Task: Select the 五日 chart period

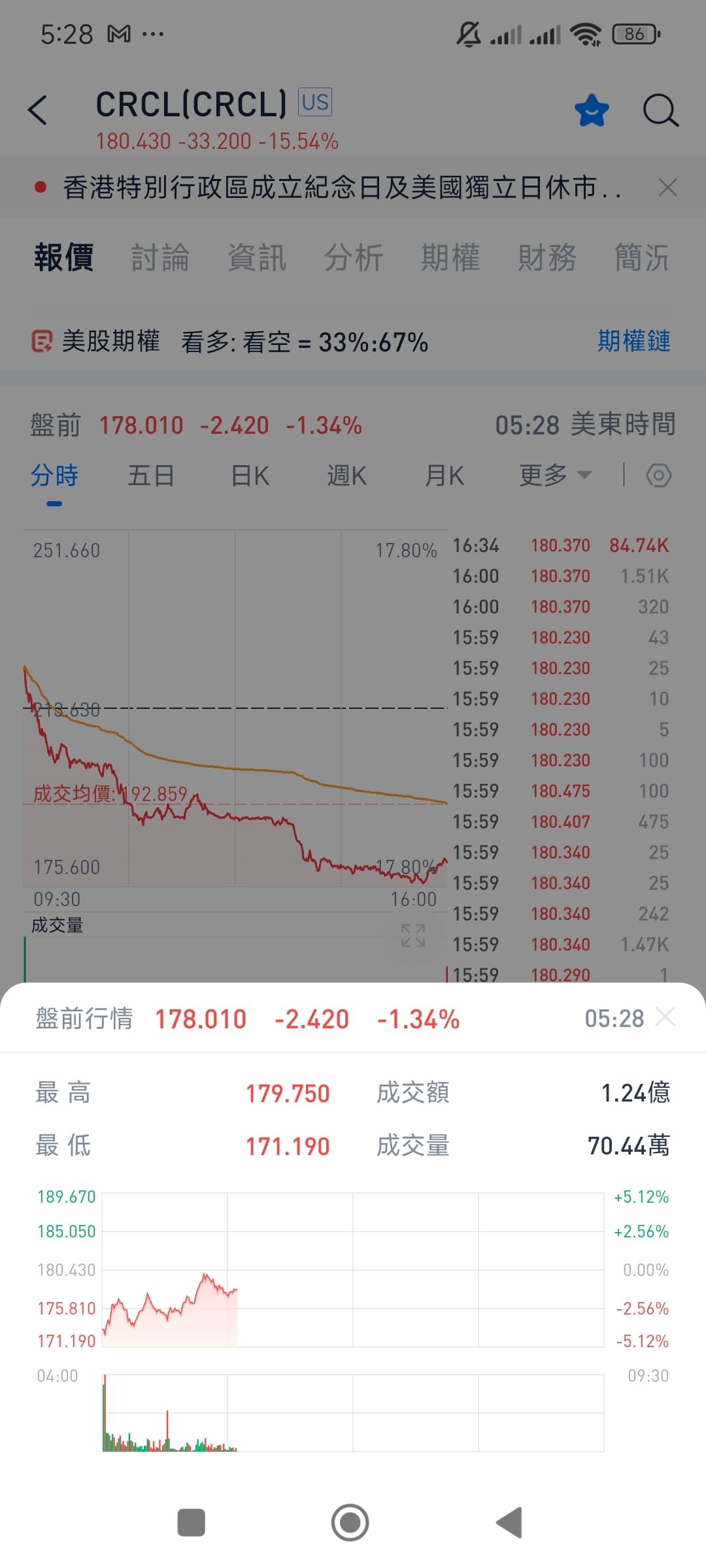Action: (151, 476)
